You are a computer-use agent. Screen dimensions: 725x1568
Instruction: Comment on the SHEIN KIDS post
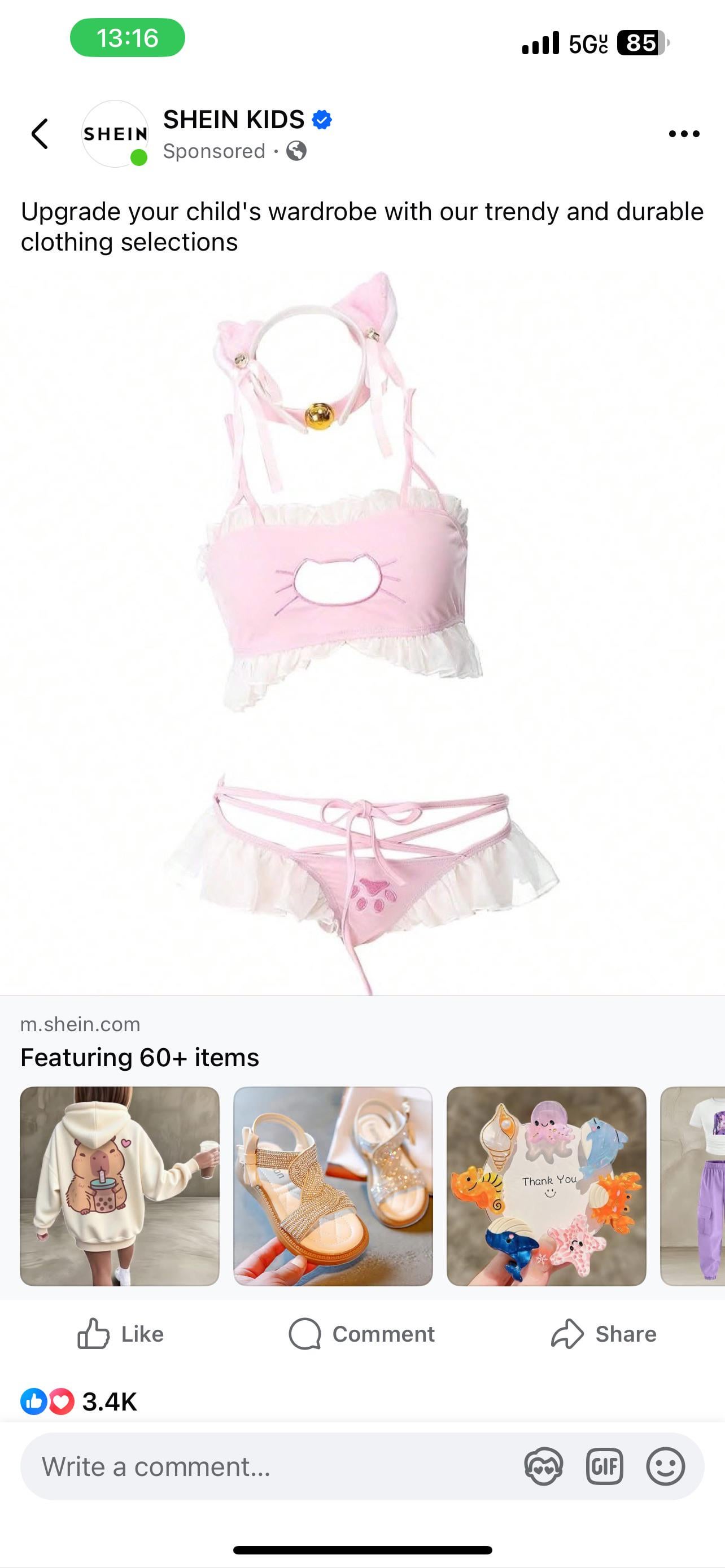coord(361,1334)
